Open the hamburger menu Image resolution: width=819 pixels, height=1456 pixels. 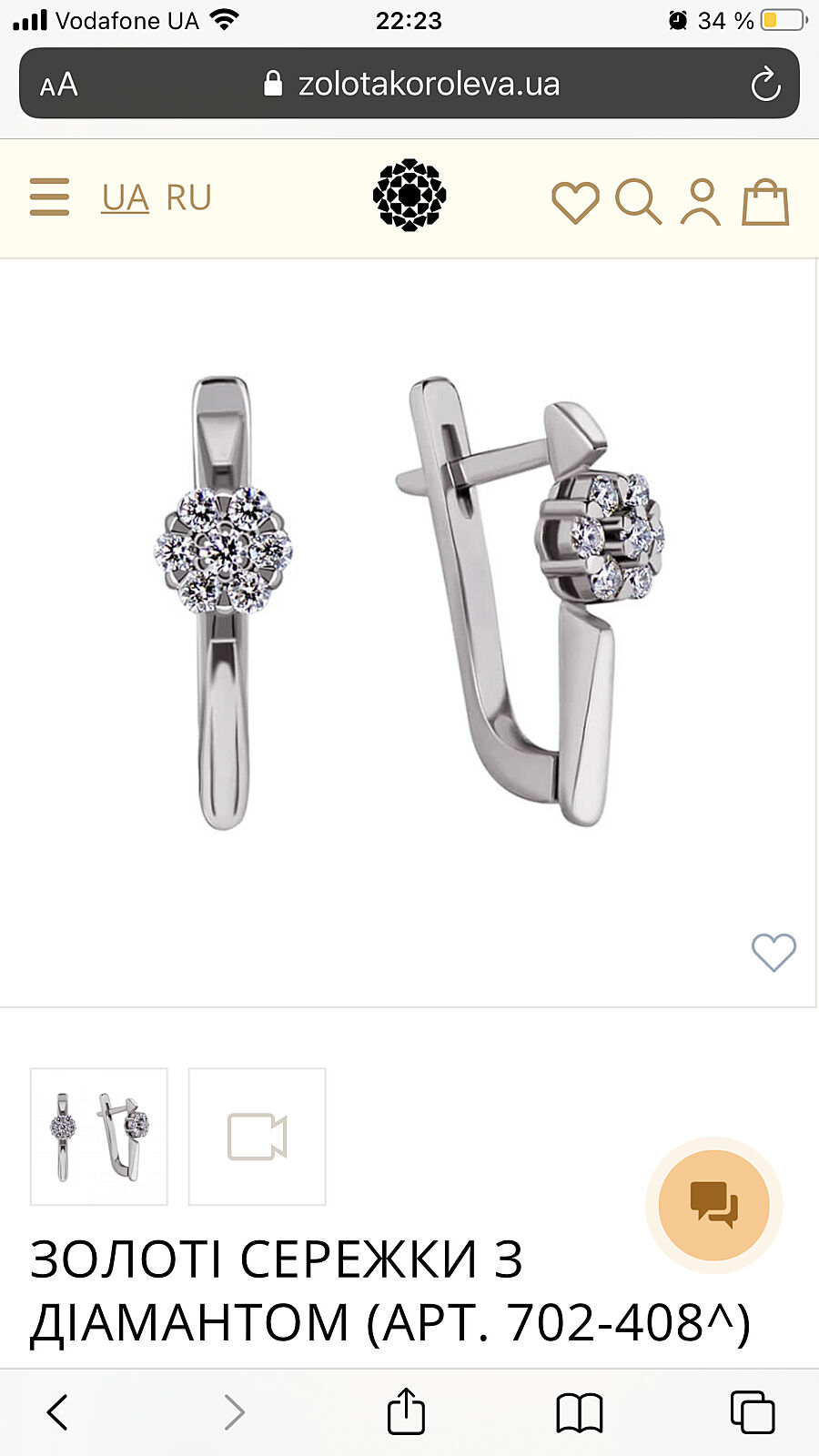point(49,197)
